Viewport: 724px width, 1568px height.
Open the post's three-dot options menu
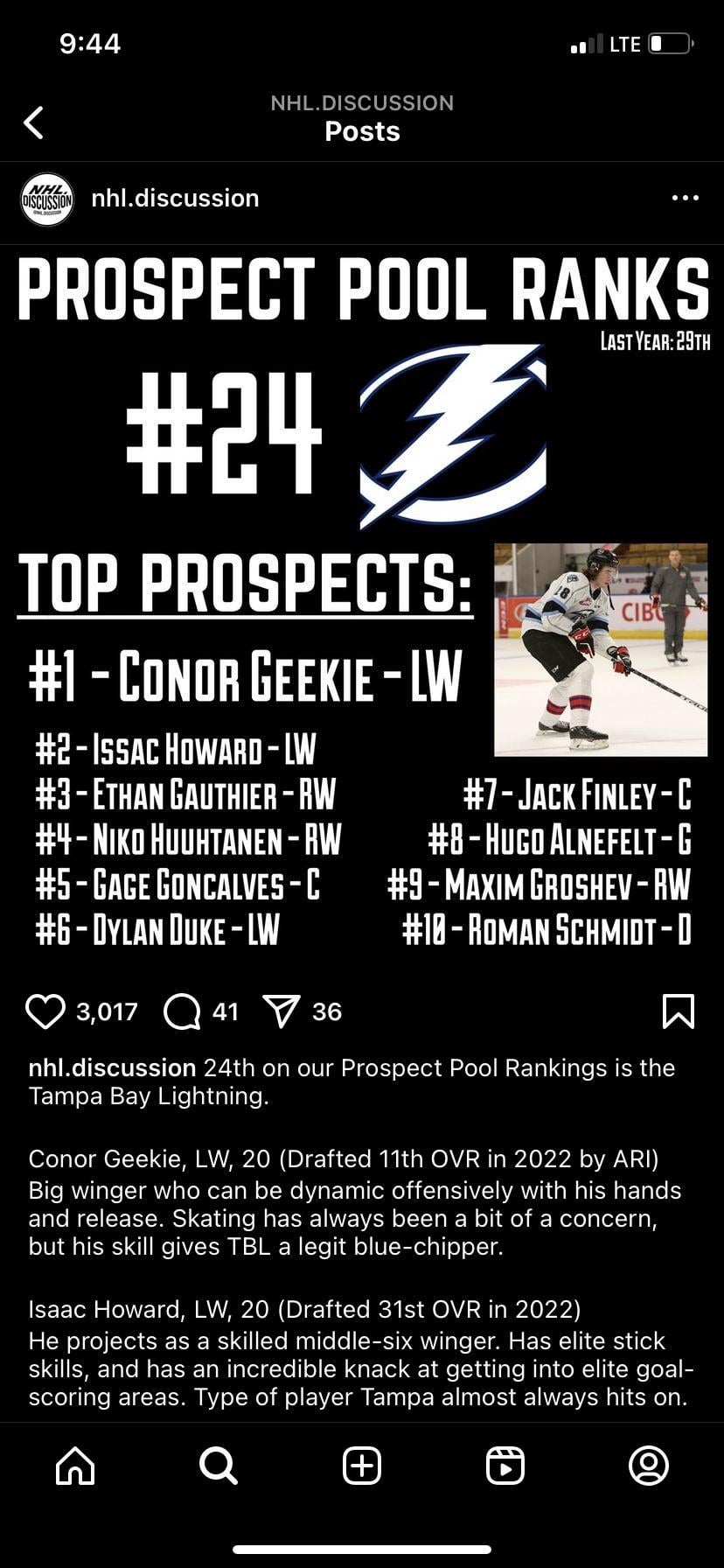(685, 199)
